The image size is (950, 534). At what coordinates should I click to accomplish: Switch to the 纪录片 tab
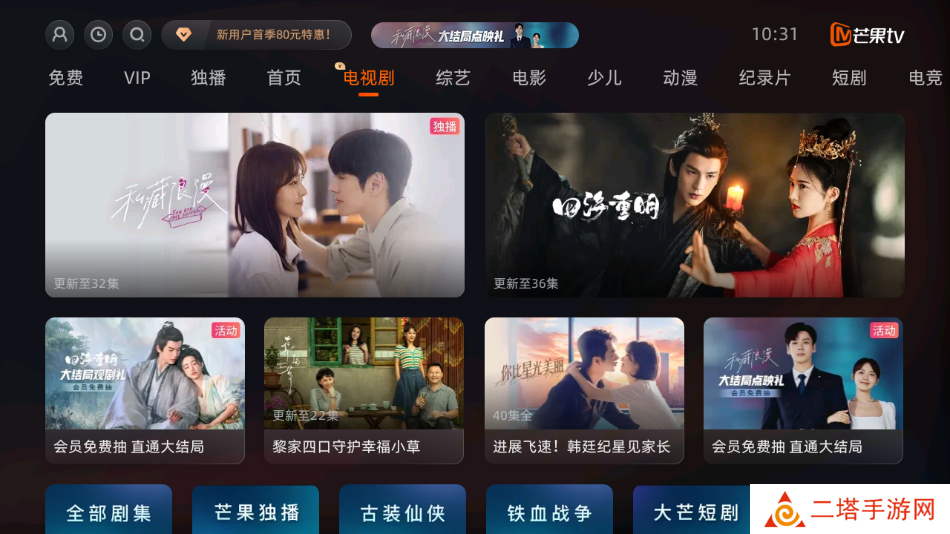(x=764, y=78)
